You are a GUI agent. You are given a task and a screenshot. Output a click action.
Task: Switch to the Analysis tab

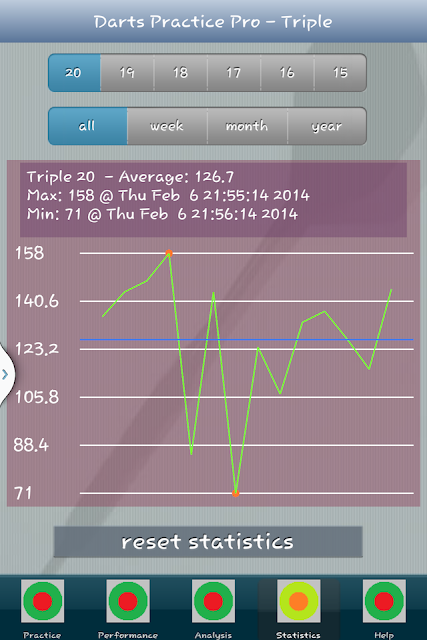point(213,609)
